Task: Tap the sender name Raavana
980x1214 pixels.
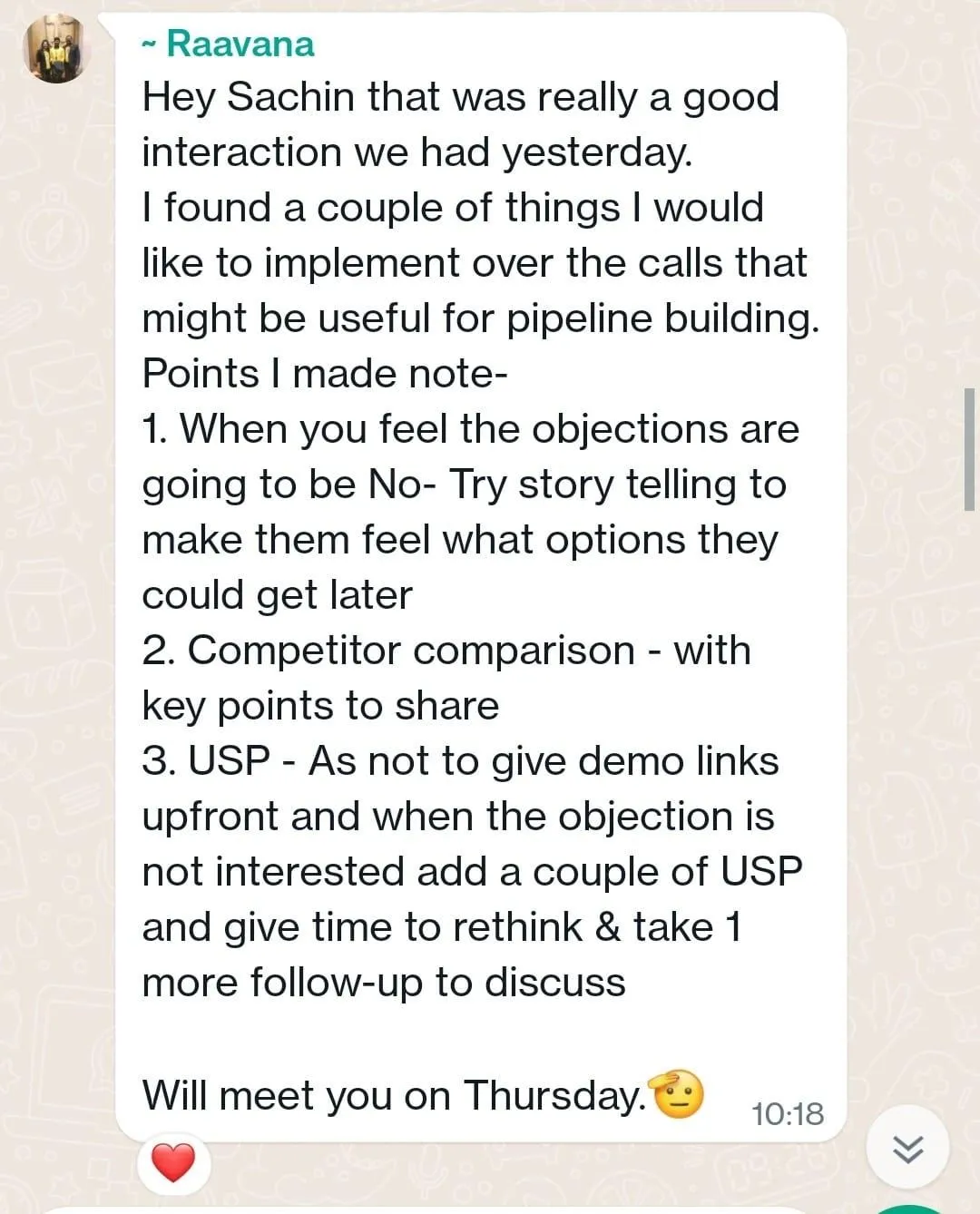Action: click(x=239, y=44)
